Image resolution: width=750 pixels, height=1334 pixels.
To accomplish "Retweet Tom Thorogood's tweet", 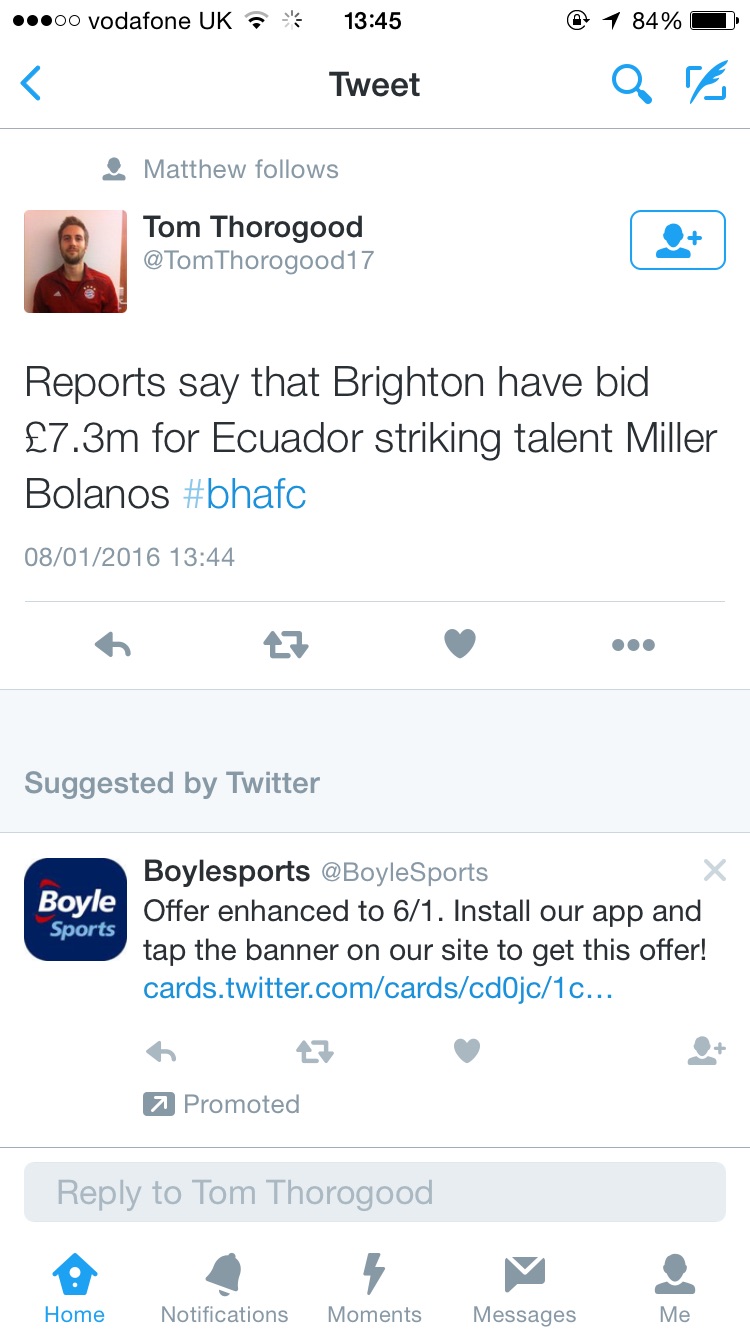I will (286, 645).
